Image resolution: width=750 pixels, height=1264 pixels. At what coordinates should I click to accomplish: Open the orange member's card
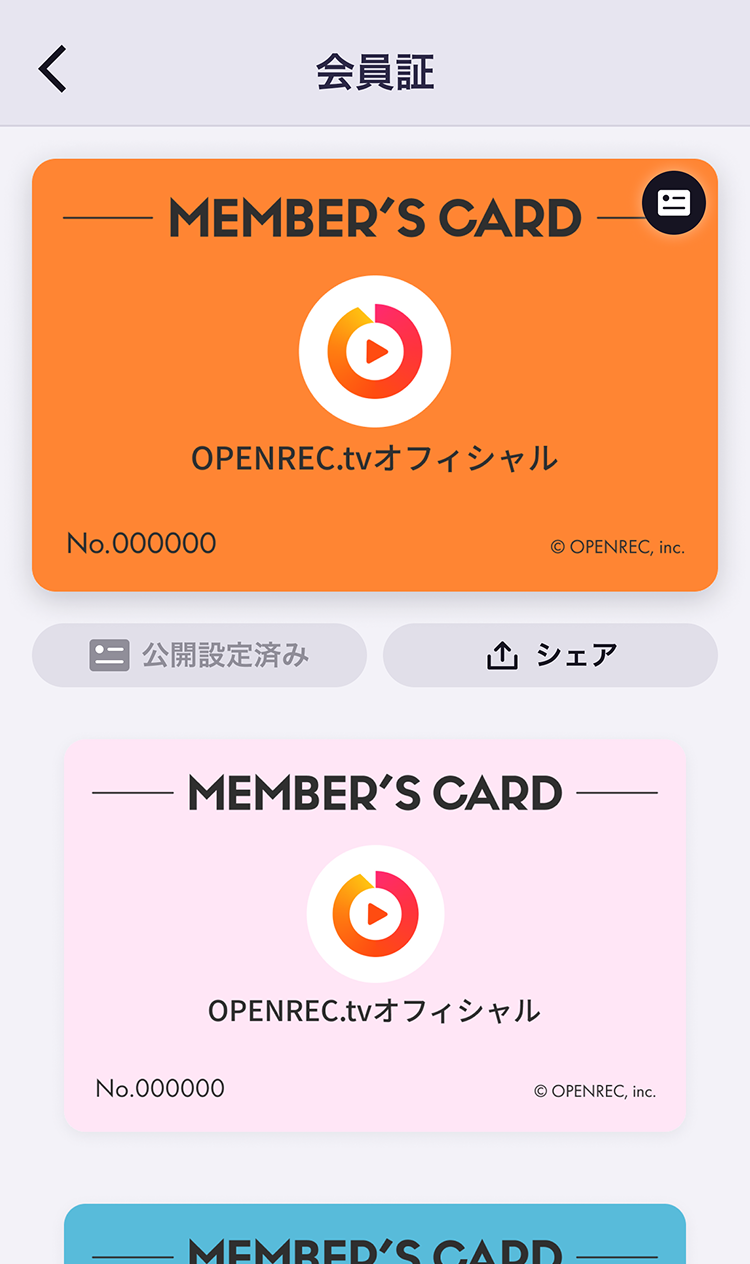375,375
